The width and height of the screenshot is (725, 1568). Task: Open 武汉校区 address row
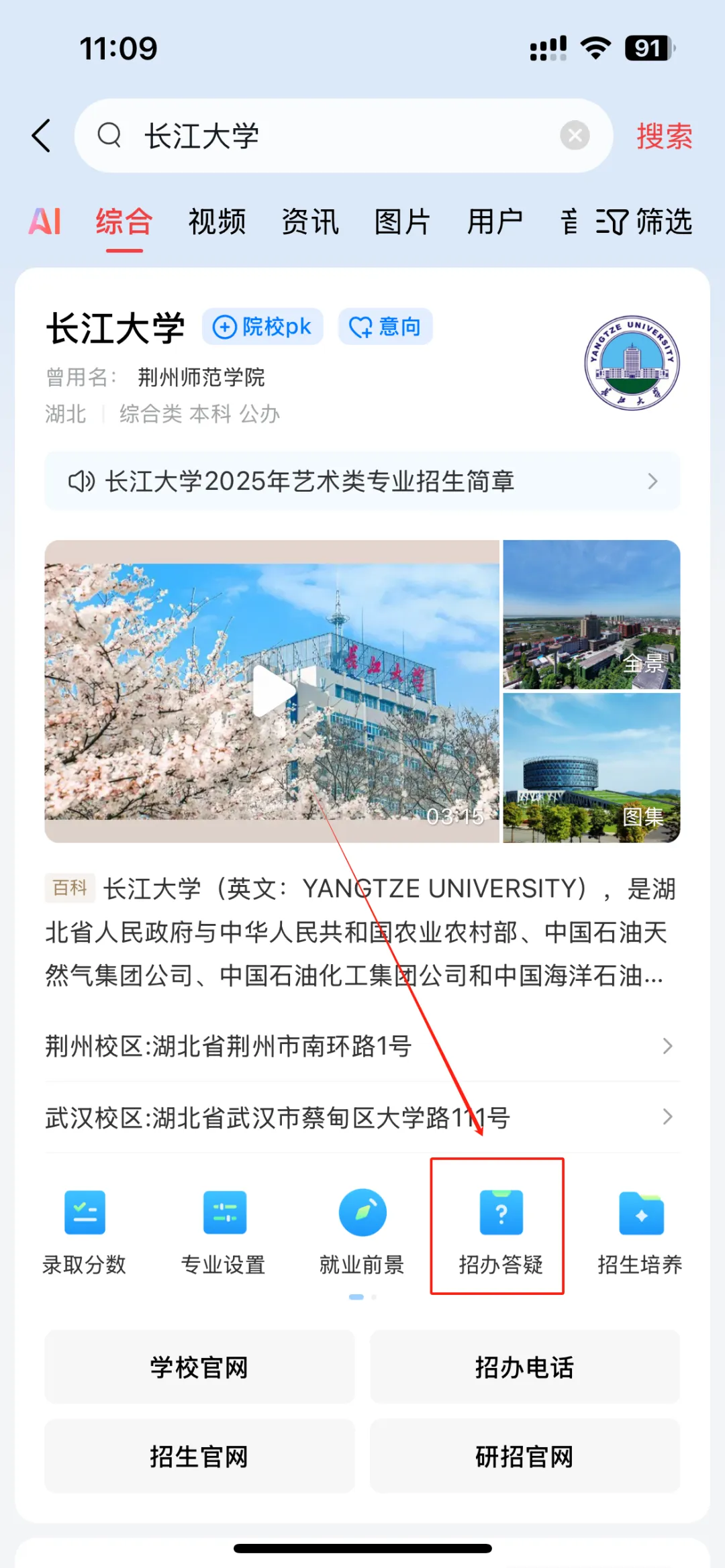pyautogui.click(x=362, y=1117)
